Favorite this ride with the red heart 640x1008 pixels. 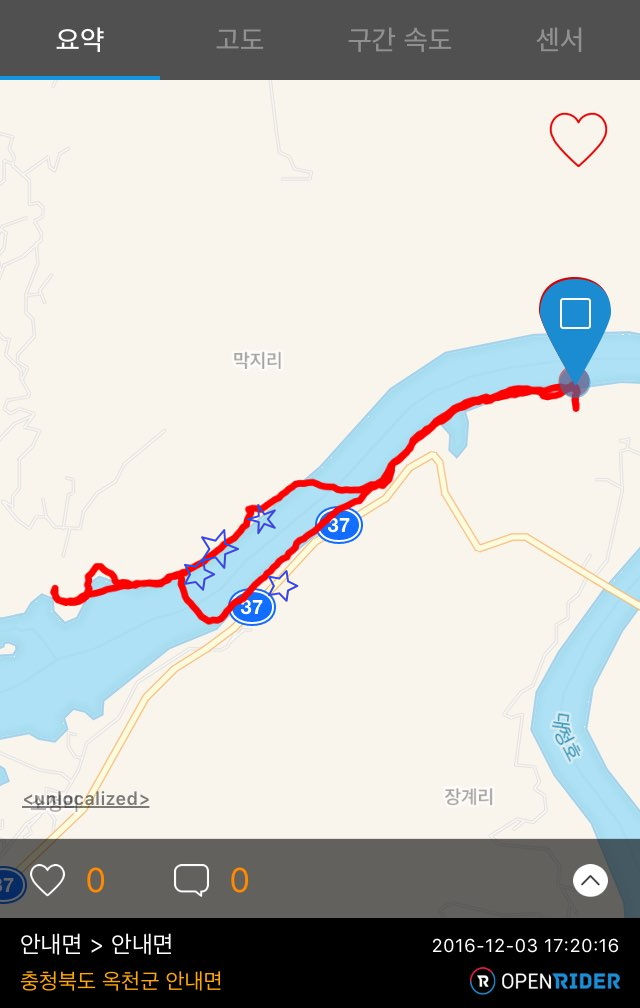[x=578, y=139]
